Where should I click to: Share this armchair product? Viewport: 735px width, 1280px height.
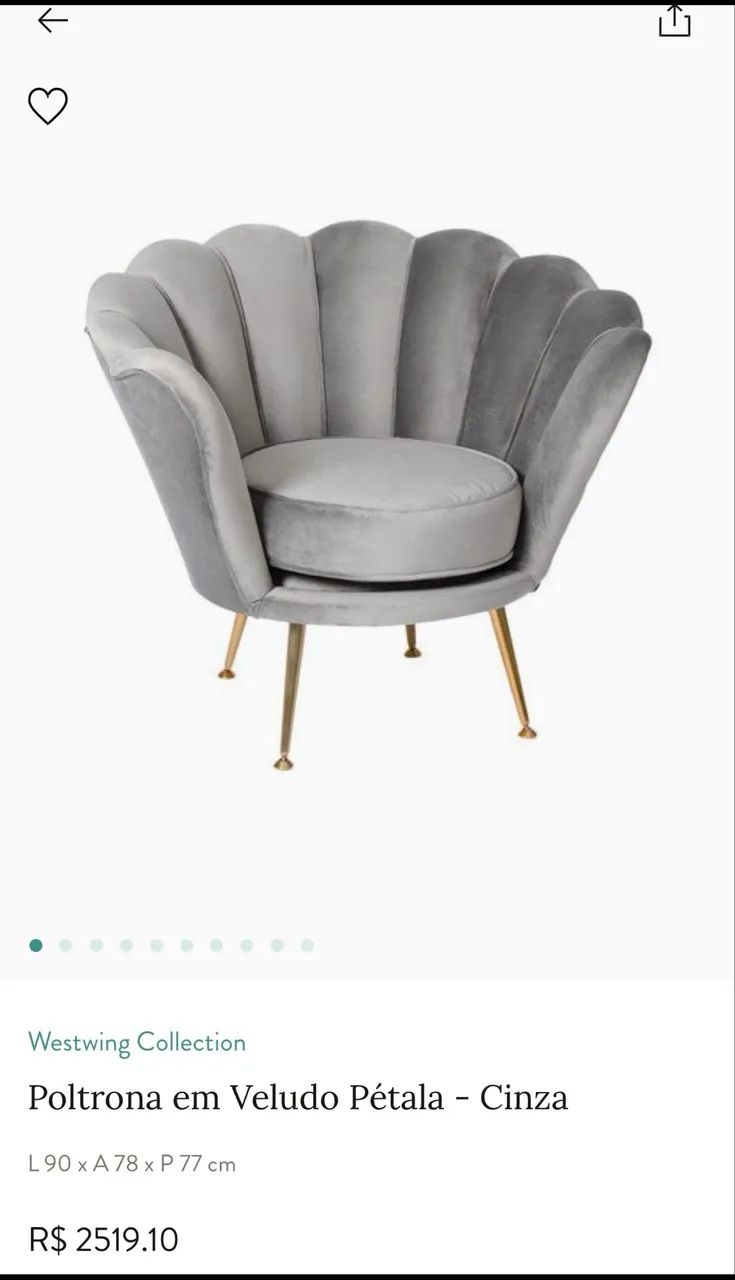click(675, 20)
